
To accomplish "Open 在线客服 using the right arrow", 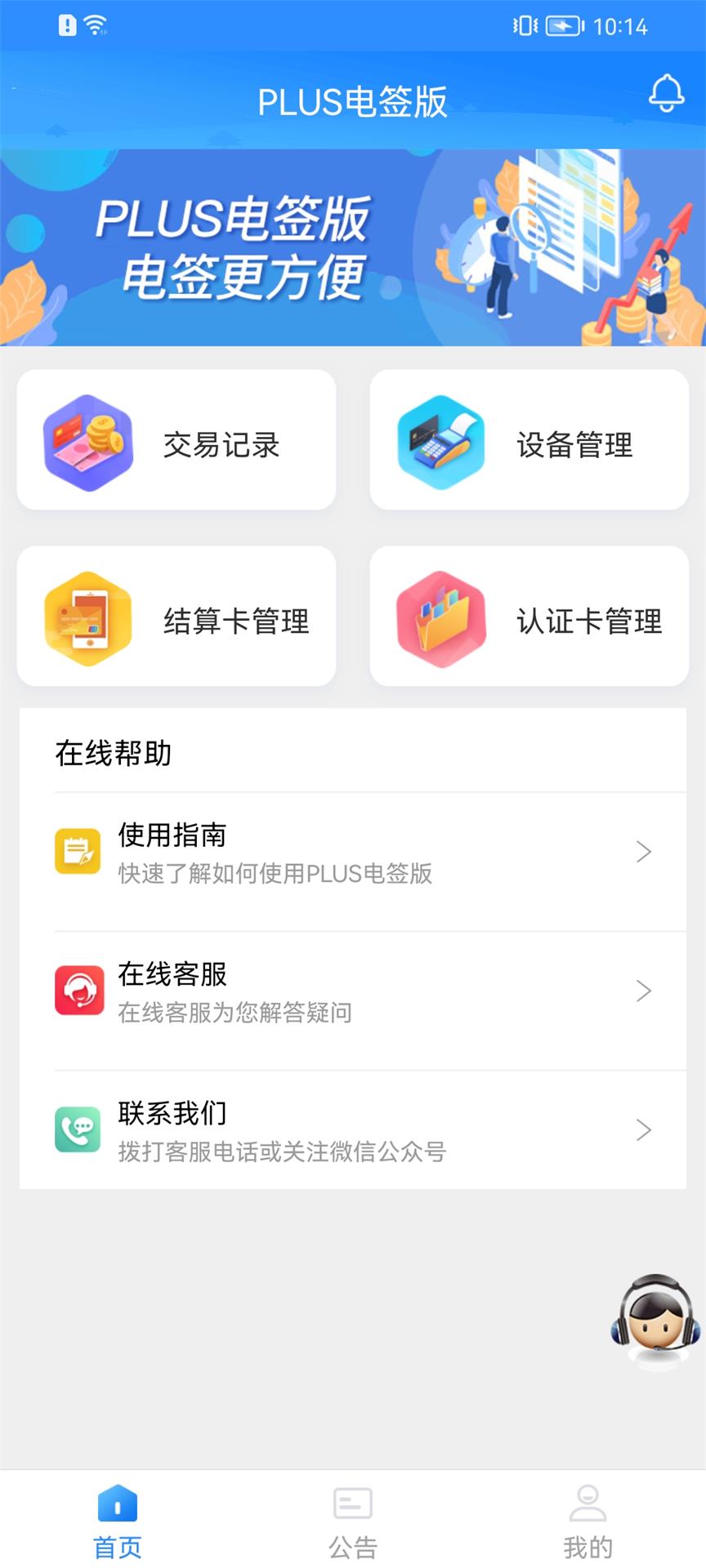I will pyautogui.click(x=642, y=991).
